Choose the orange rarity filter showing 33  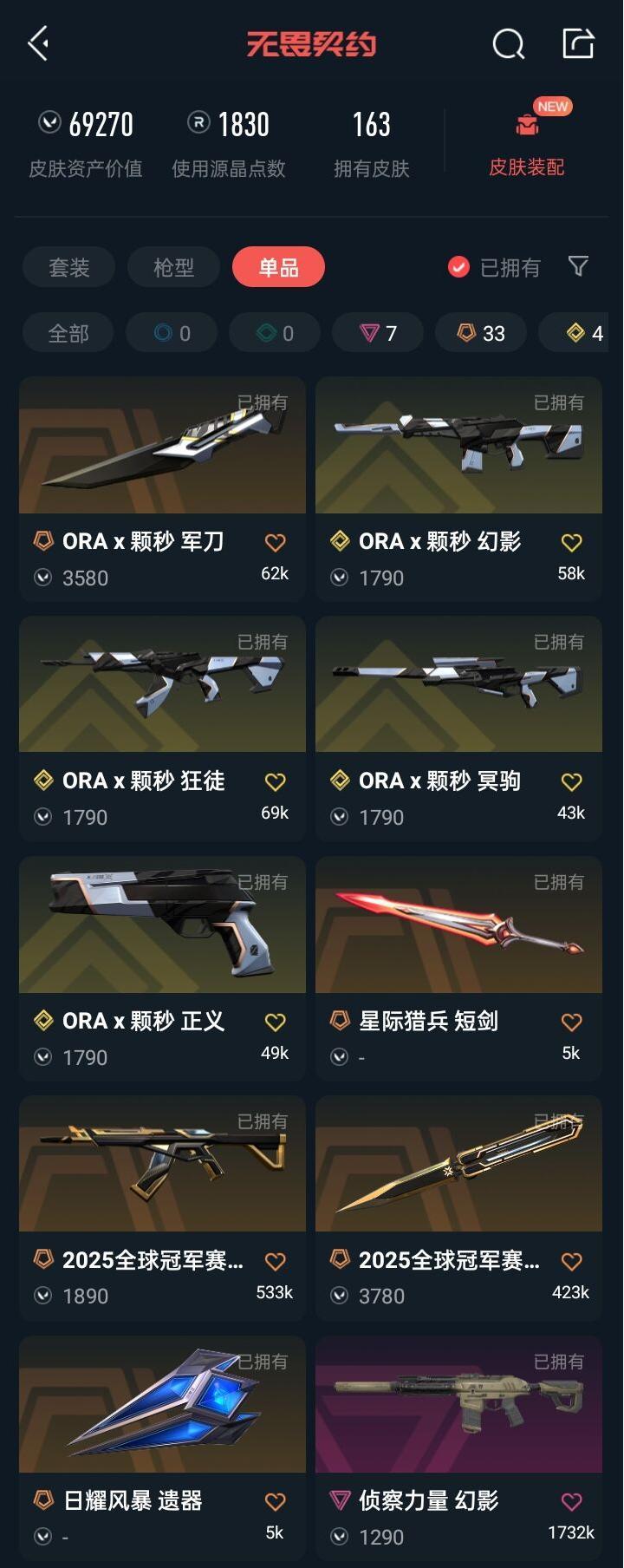click(480, 332)
